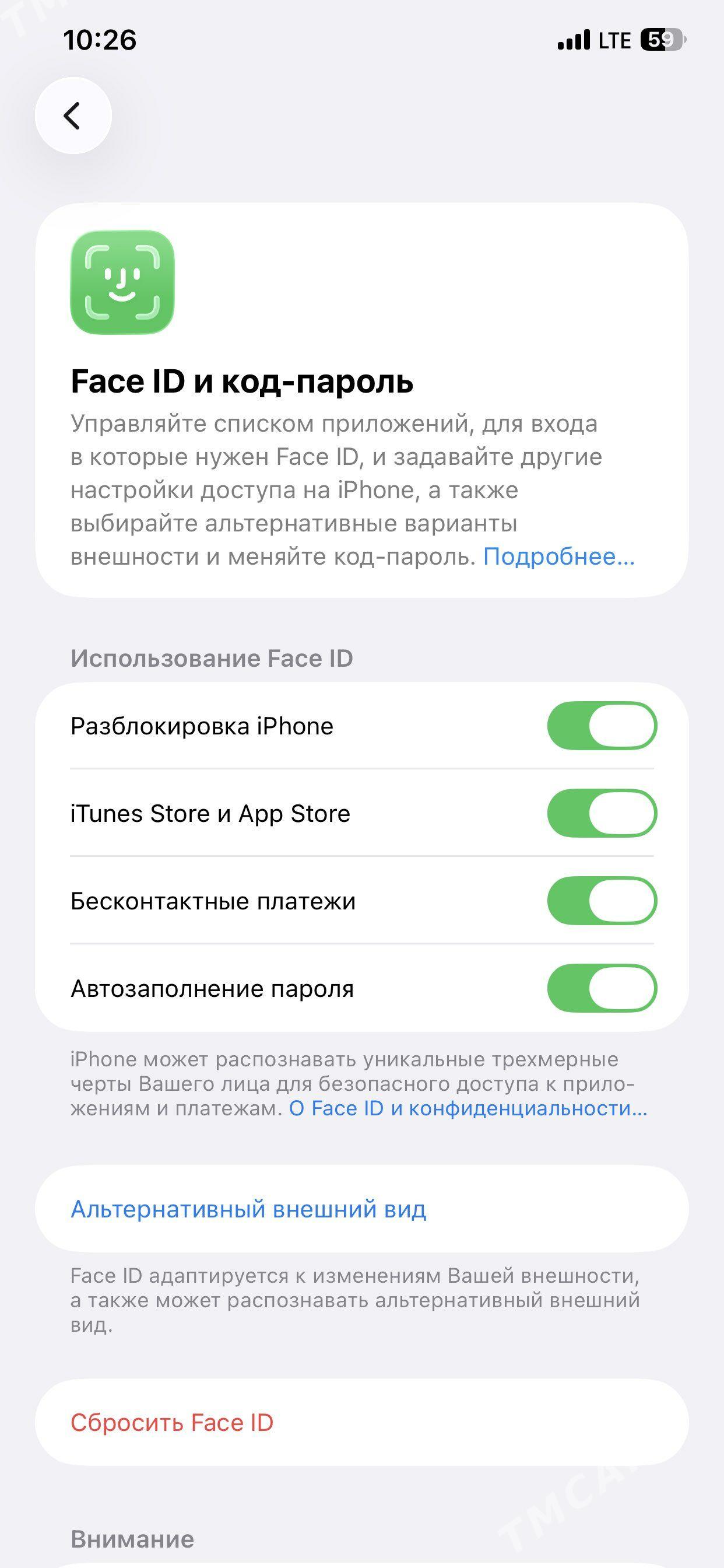Open the Подробнее link
The width and height of the screenshot is (724, 1568).
pyautogui.click(x=558, y=556)
